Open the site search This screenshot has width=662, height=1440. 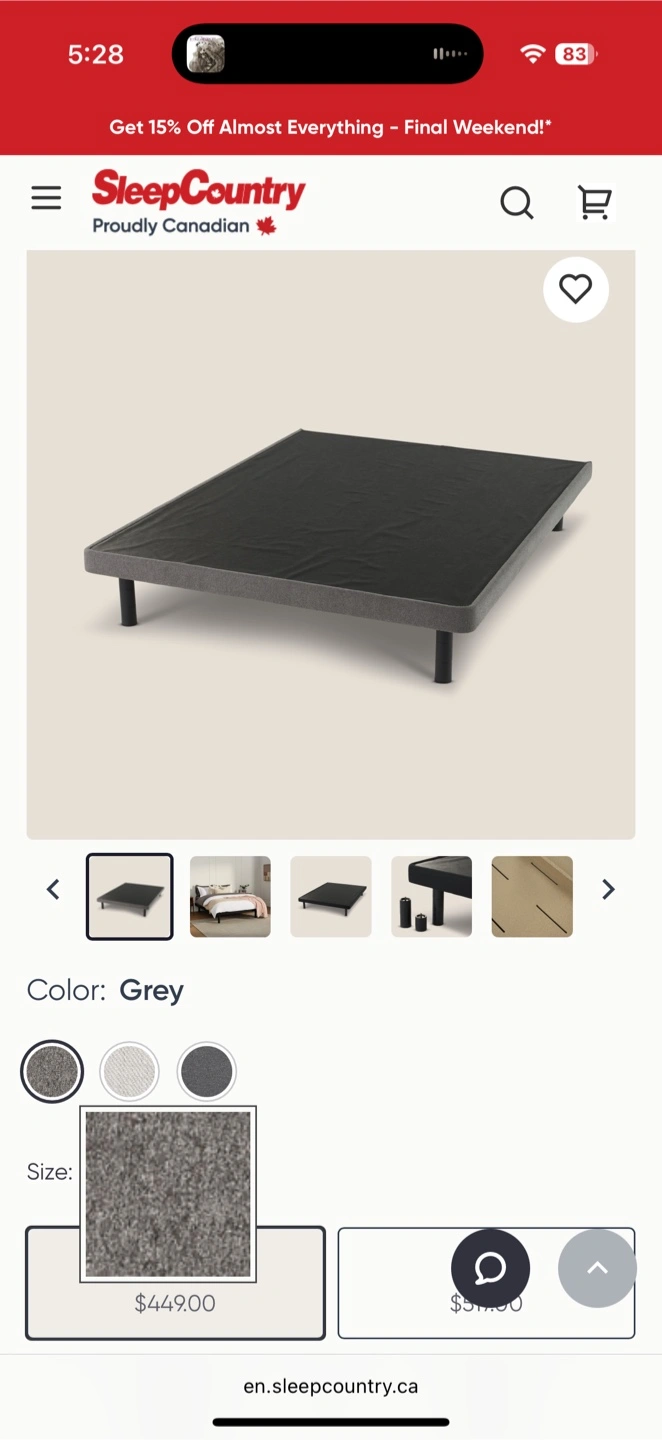pyautogui.click(x=516, y=203)
